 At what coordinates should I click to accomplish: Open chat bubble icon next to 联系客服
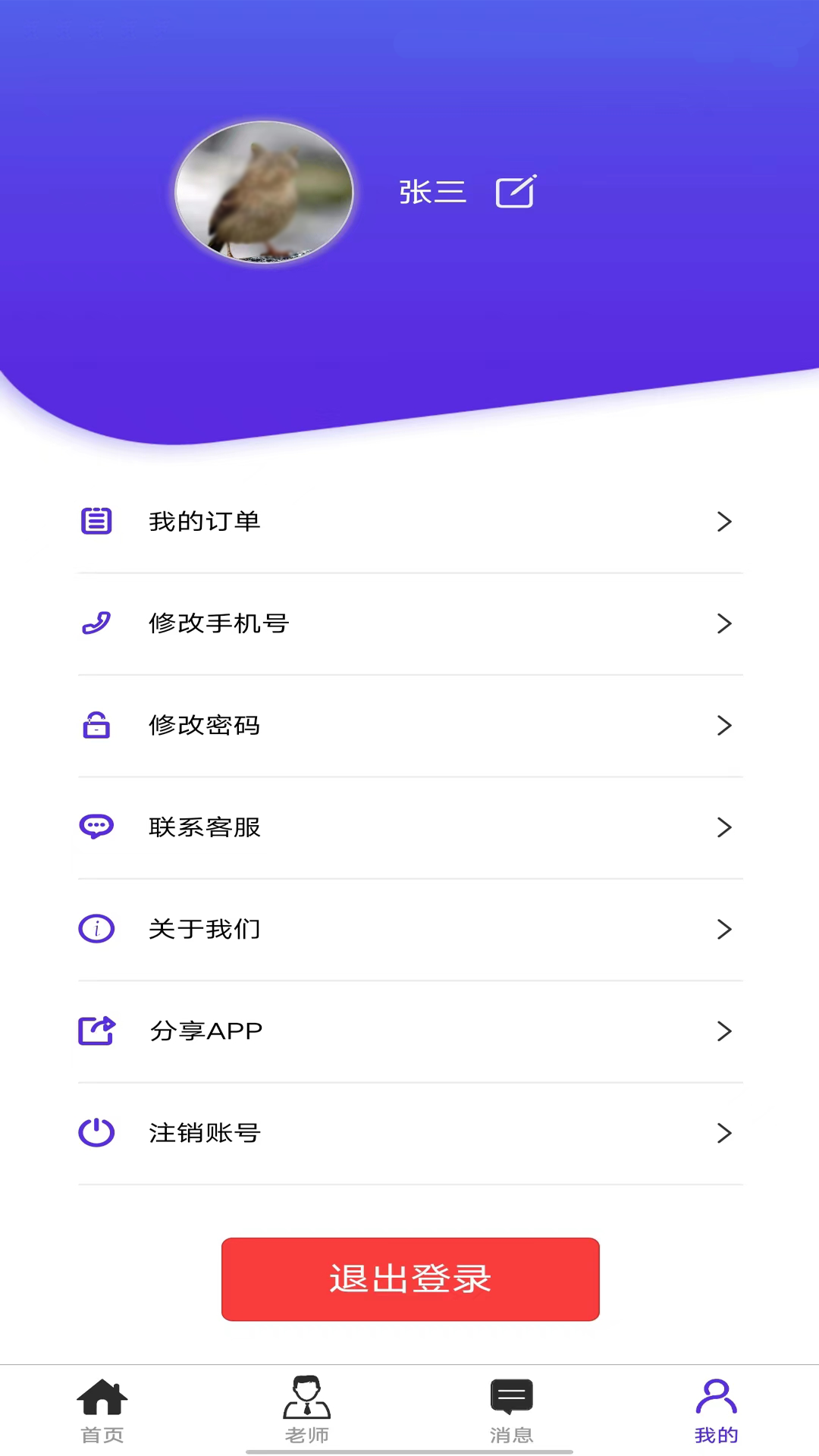click(96, 827)
